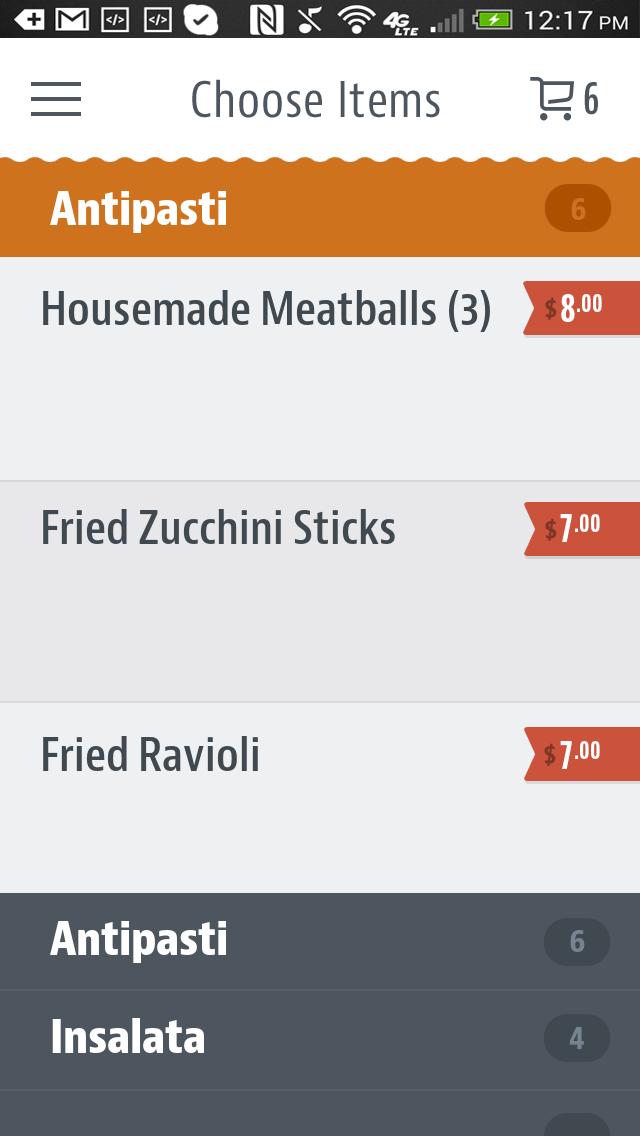The height and width of the screenshot is (1136, 640).
Task: Add Fried Ravioli item
Action: (x=150, y=756)
